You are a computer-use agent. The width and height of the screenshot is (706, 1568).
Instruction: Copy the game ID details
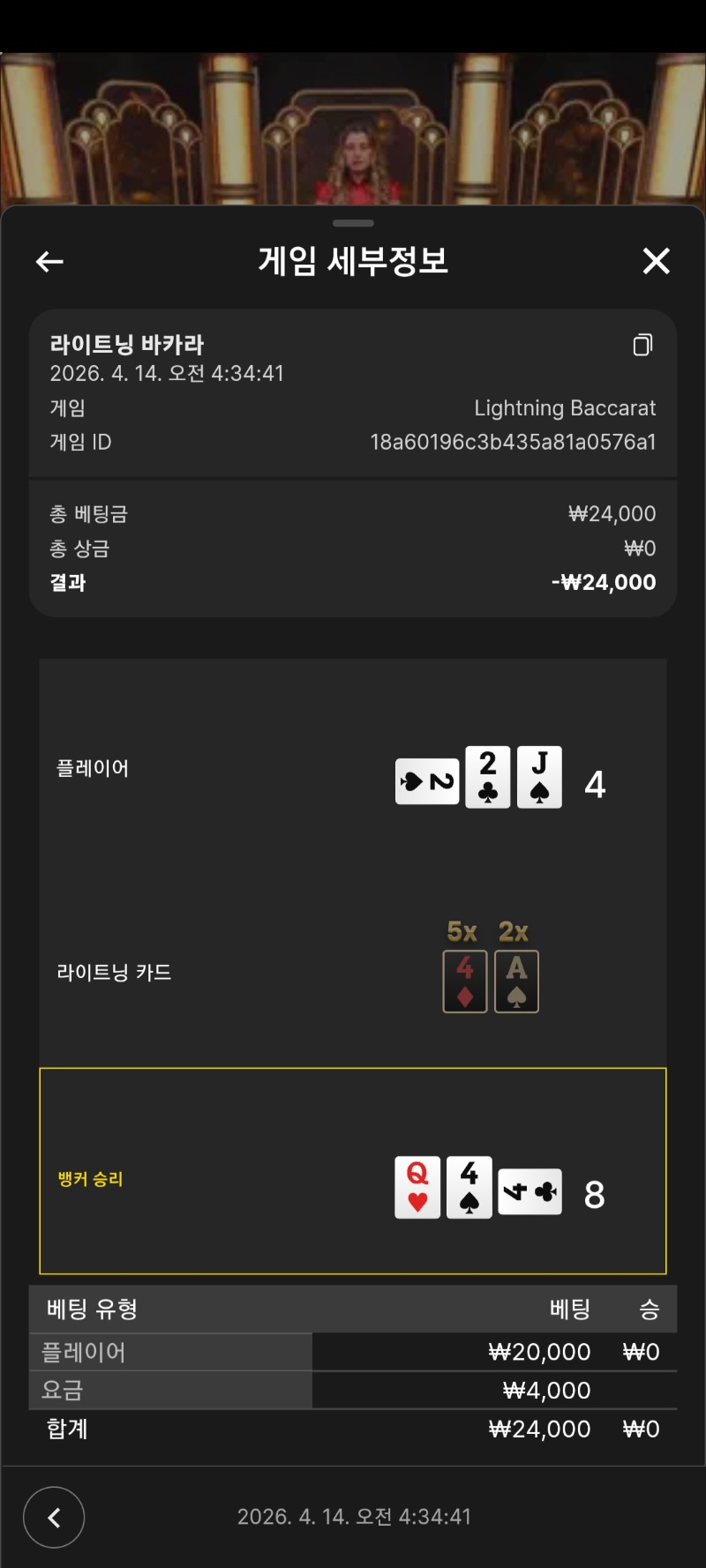pos(642,345)
